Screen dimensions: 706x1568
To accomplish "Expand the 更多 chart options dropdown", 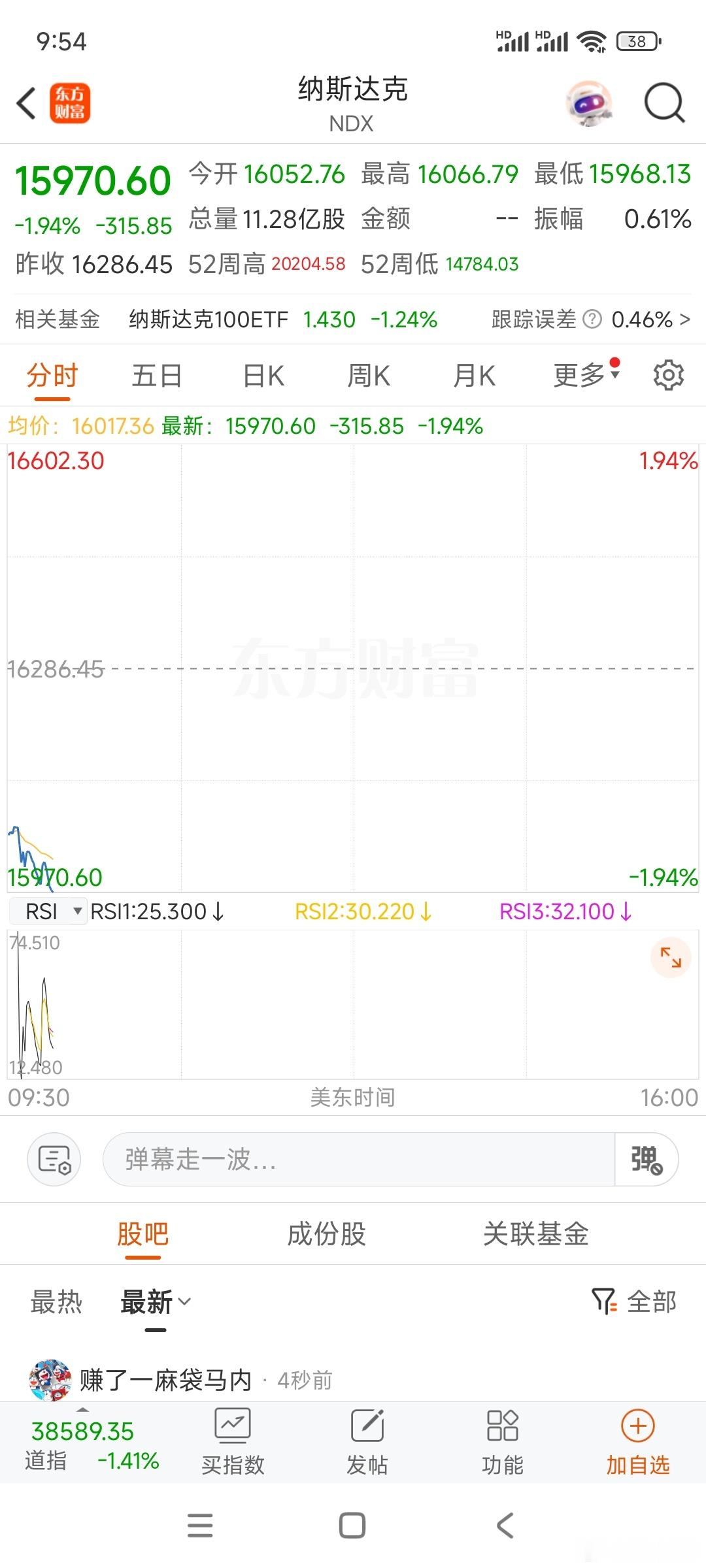I will tap(585, 375).
